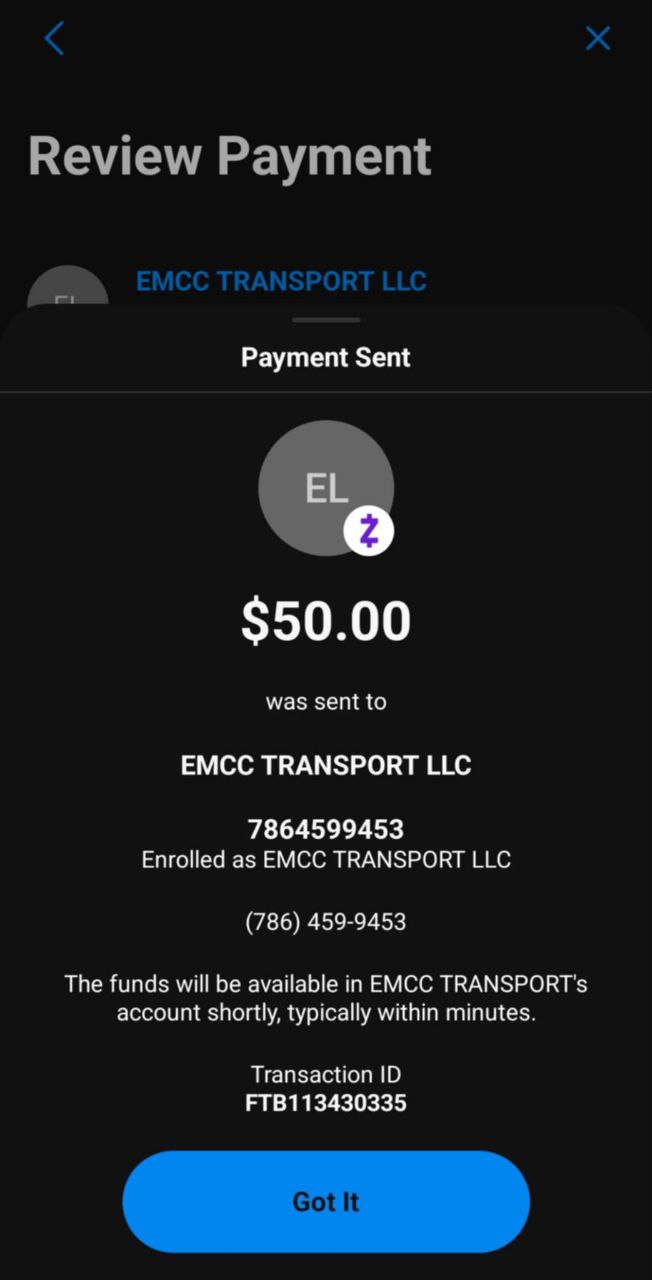Close the Review Payment screen
The height and width of the screenshot is (1280, 652).
[597, 39]
